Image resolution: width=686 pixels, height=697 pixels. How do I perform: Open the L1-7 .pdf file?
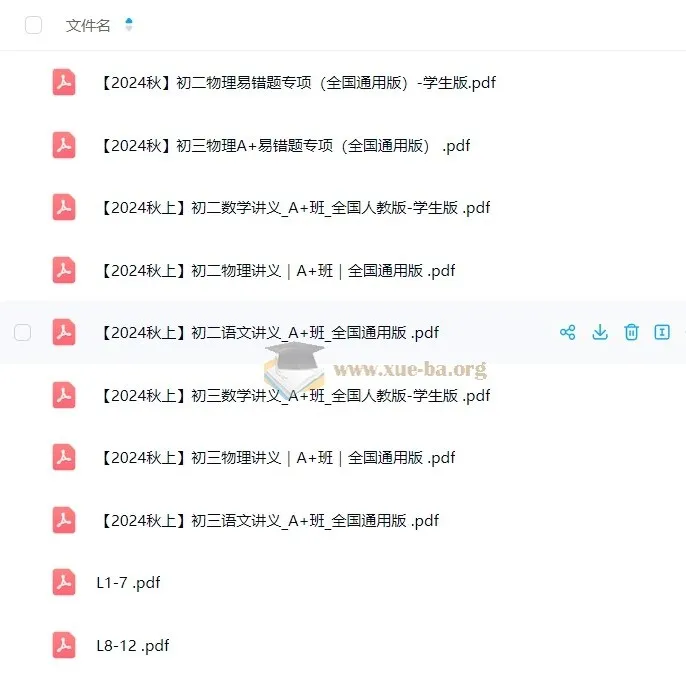[x=128, y=583]
